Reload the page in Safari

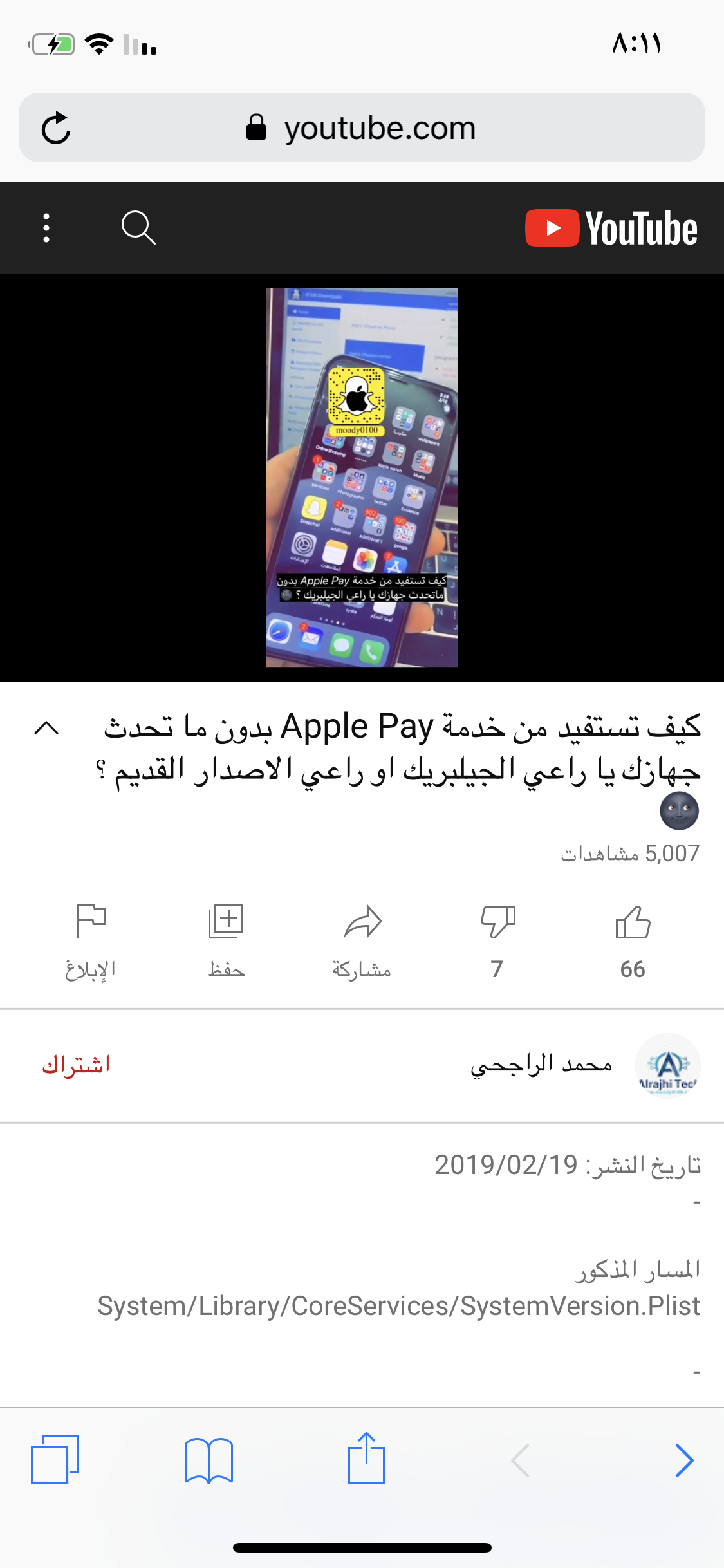[56, 128]
